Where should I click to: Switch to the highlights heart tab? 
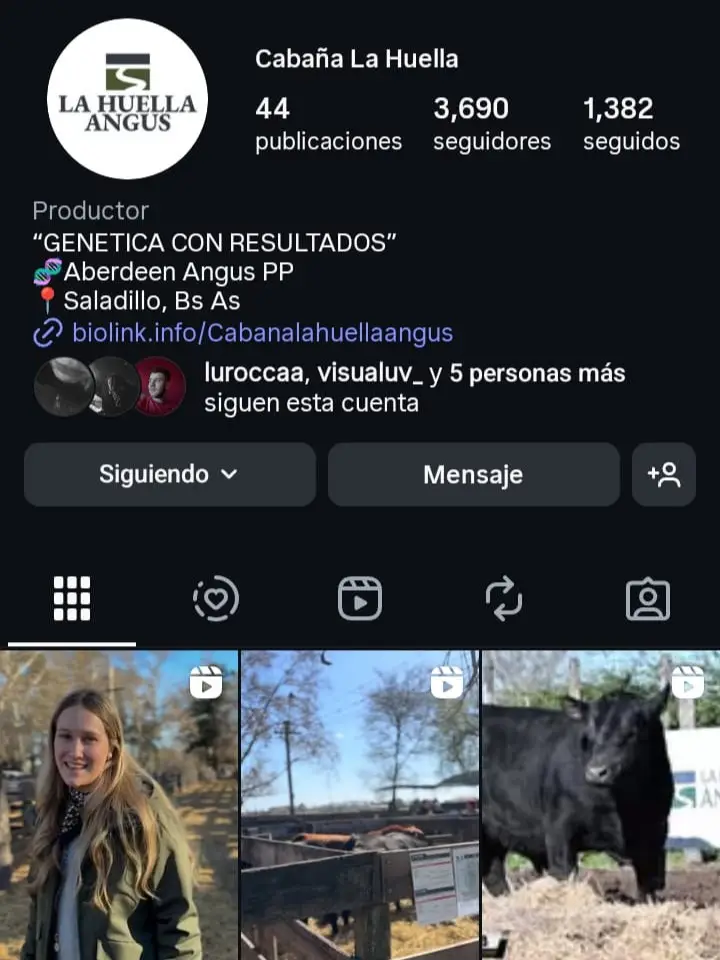(x=216, y=599)
